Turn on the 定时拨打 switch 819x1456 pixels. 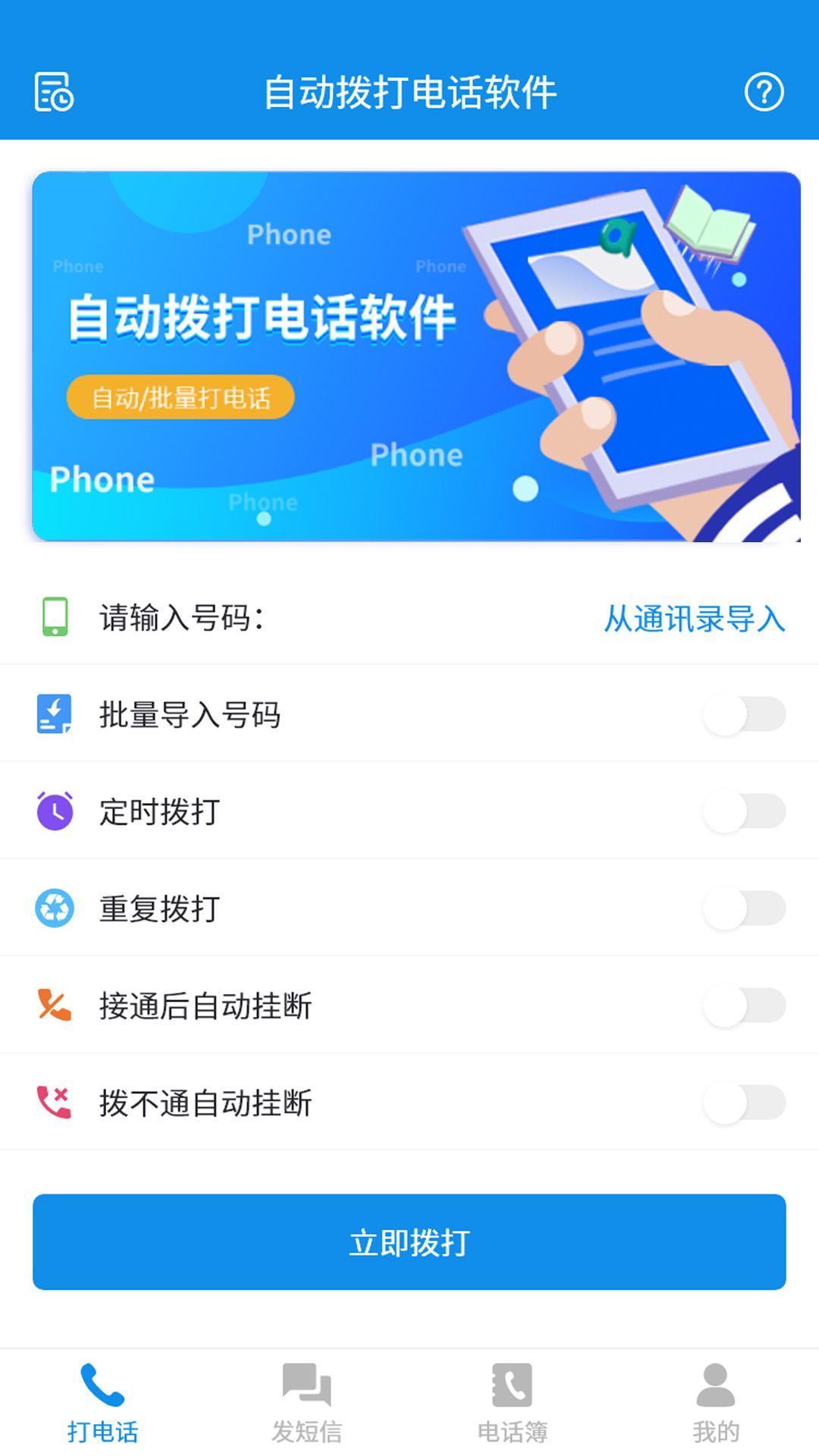pyautogui.click(x=745, y=811)
